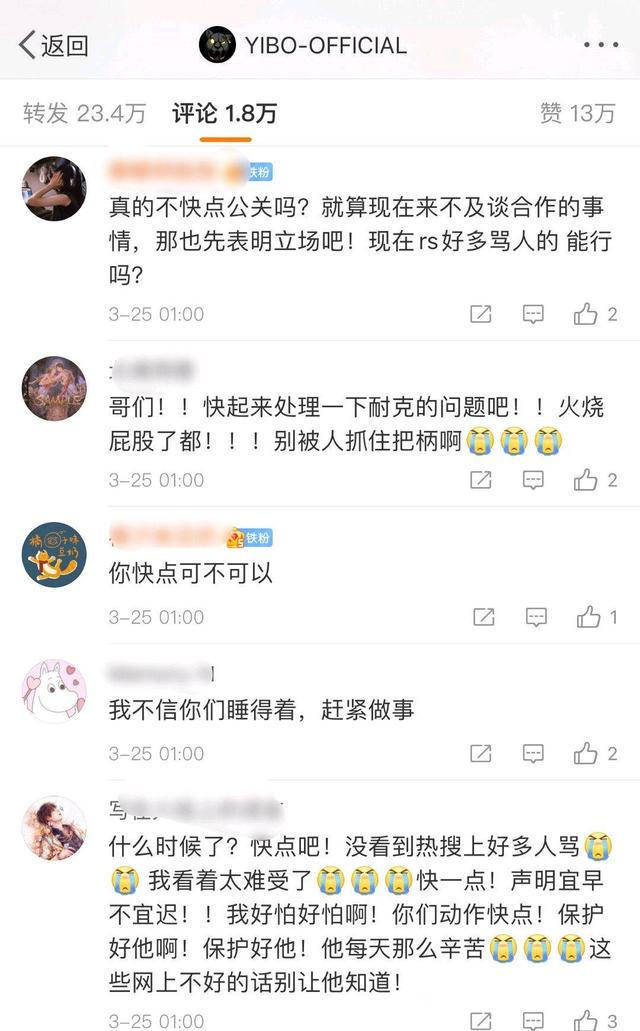Open the three-dot overflow menu
The width and height of the screenshot is (640, 1031).
pyautogui.click(x=602, y=45)
